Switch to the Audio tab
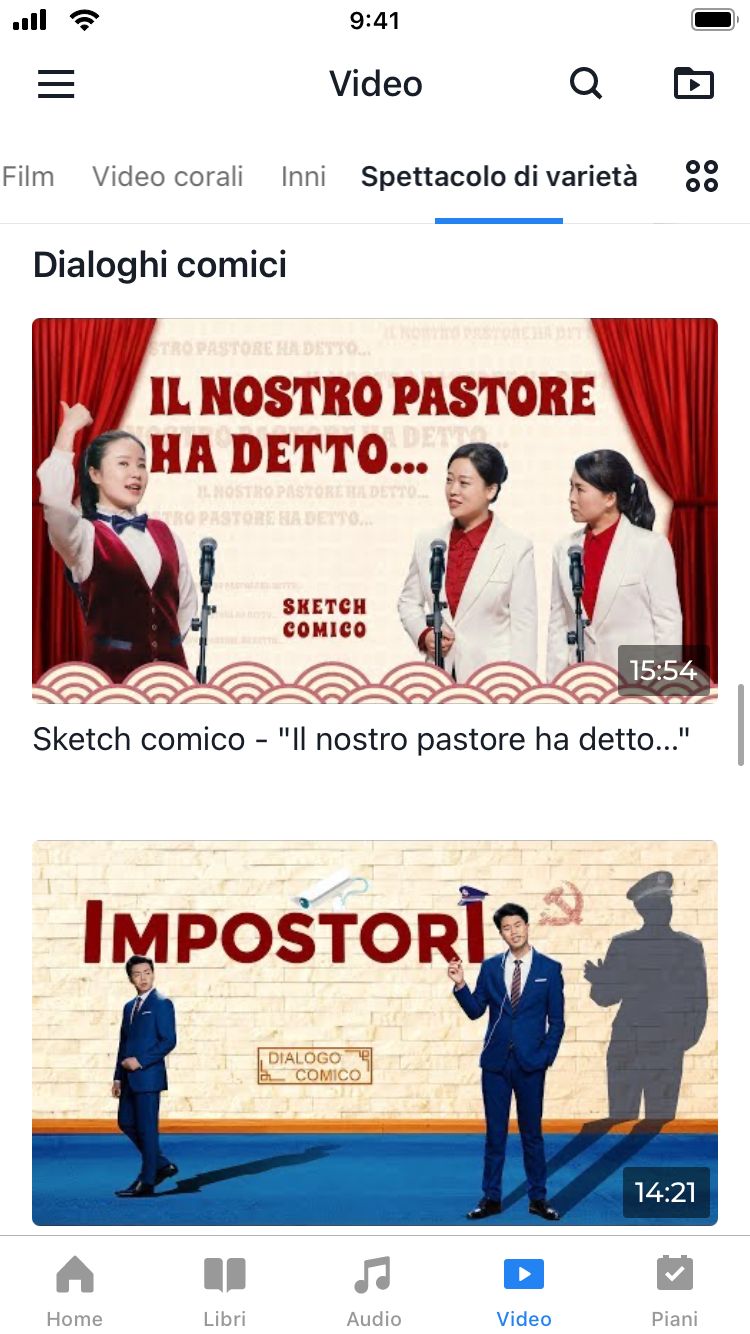This screenshot has height=1334, width=750. (x=374, y=1290)
